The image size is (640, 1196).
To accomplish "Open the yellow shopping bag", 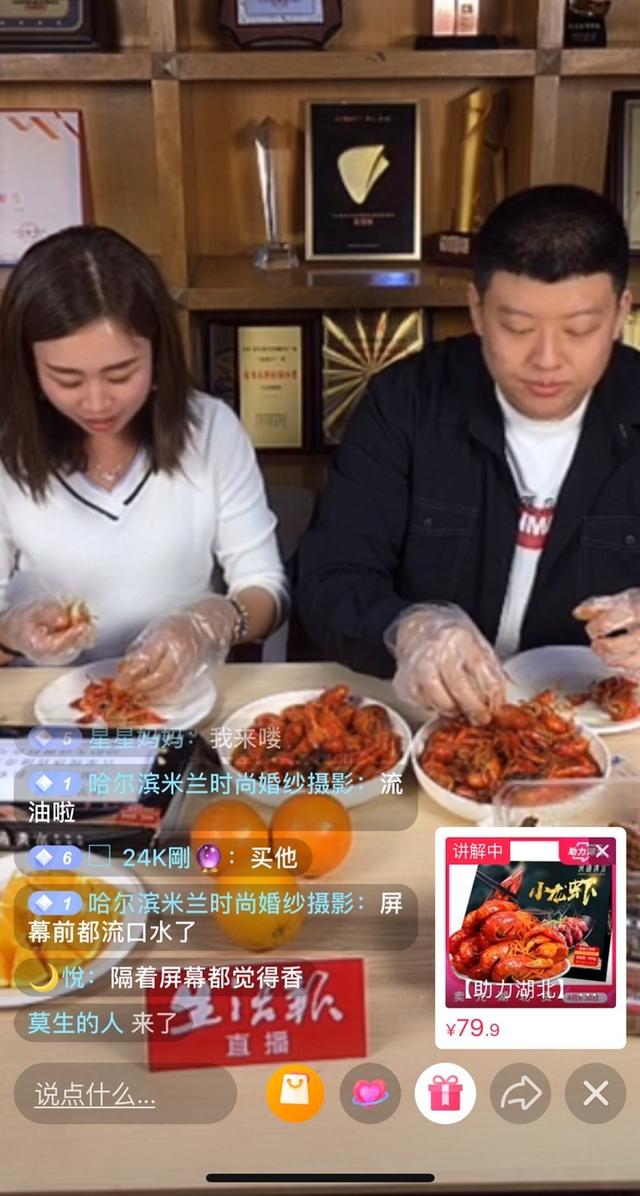I will 295,1093.
